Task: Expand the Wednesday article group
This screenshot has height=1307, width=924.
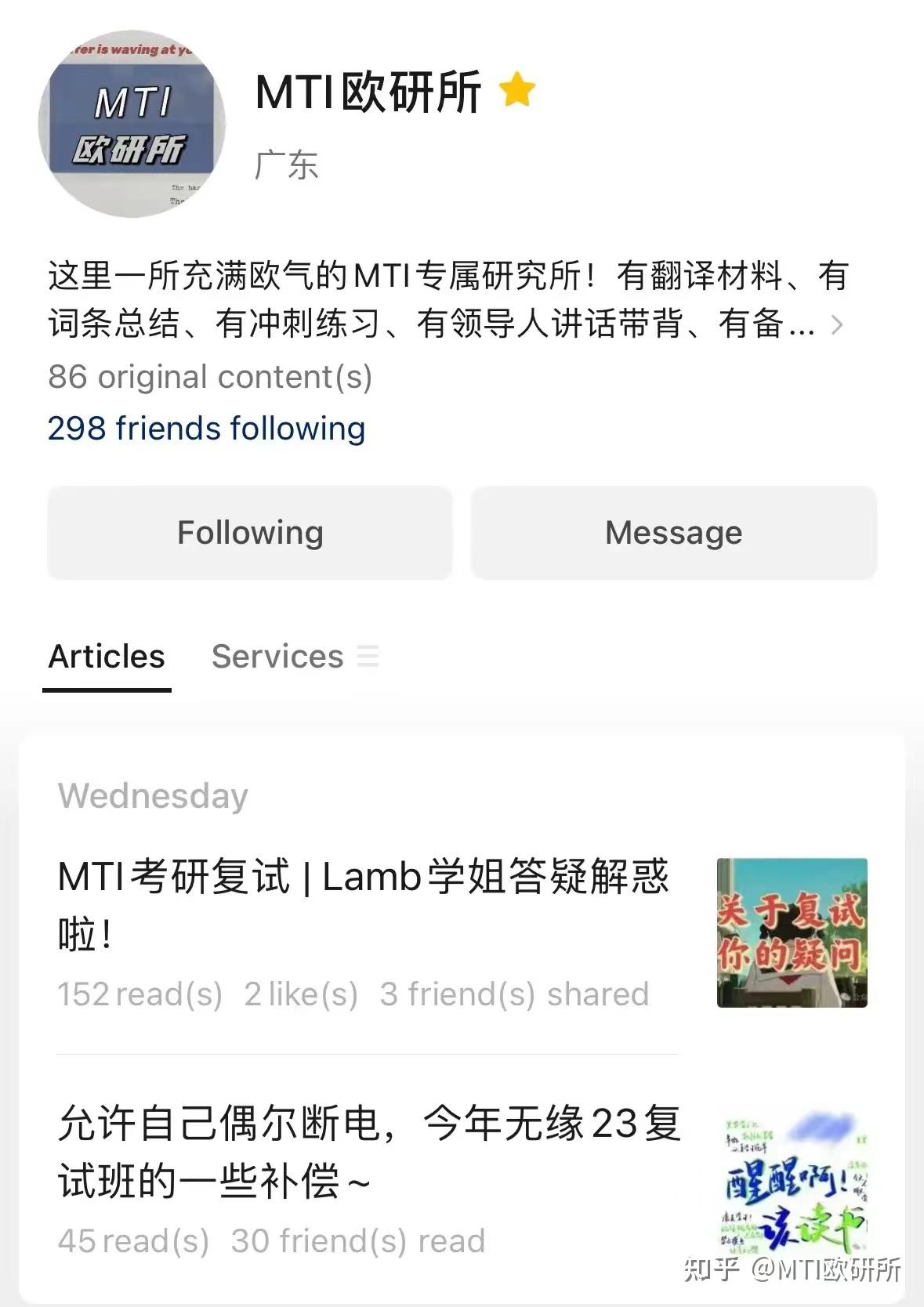Action: coord(154,795)
